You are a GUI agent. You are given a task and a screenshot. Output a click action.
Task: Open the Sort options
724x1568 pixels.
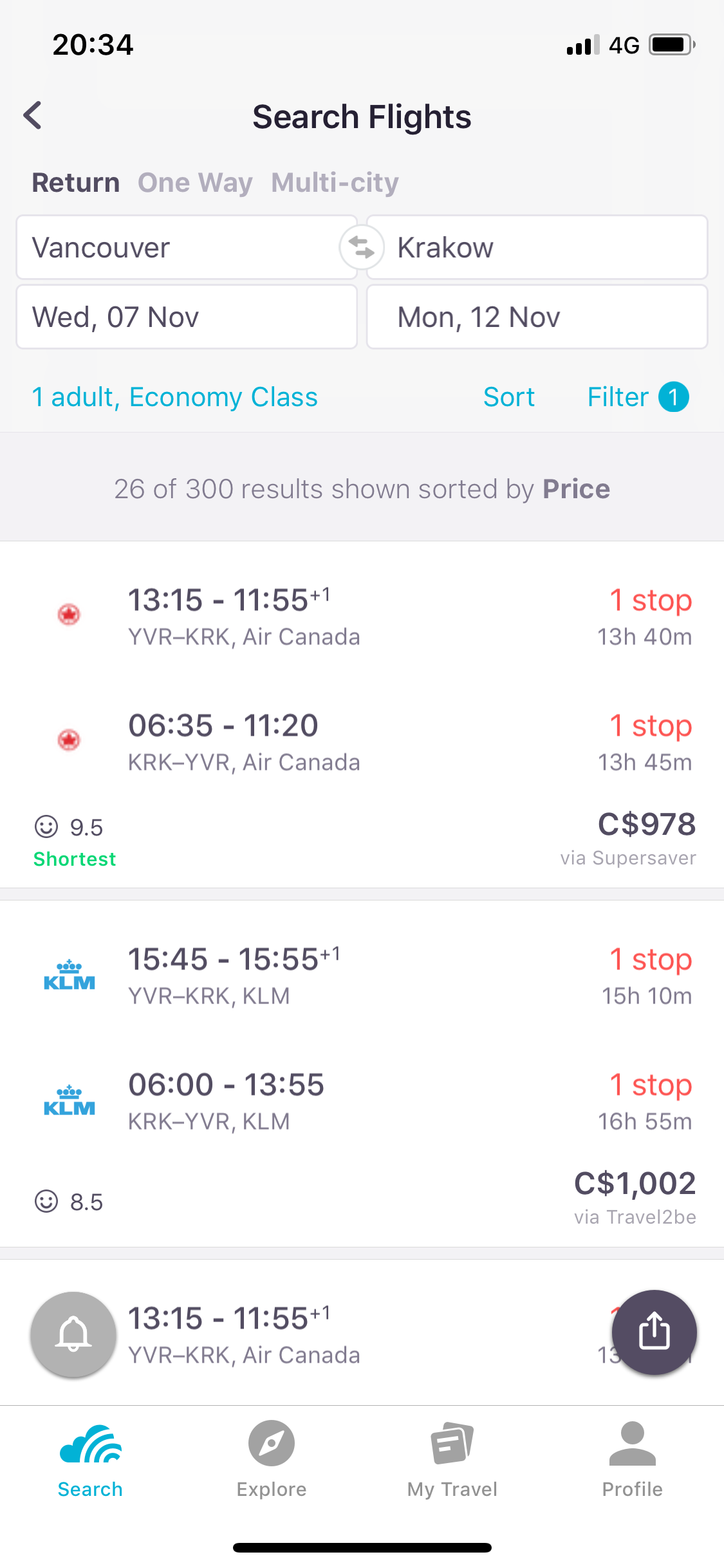pos(509,397)
